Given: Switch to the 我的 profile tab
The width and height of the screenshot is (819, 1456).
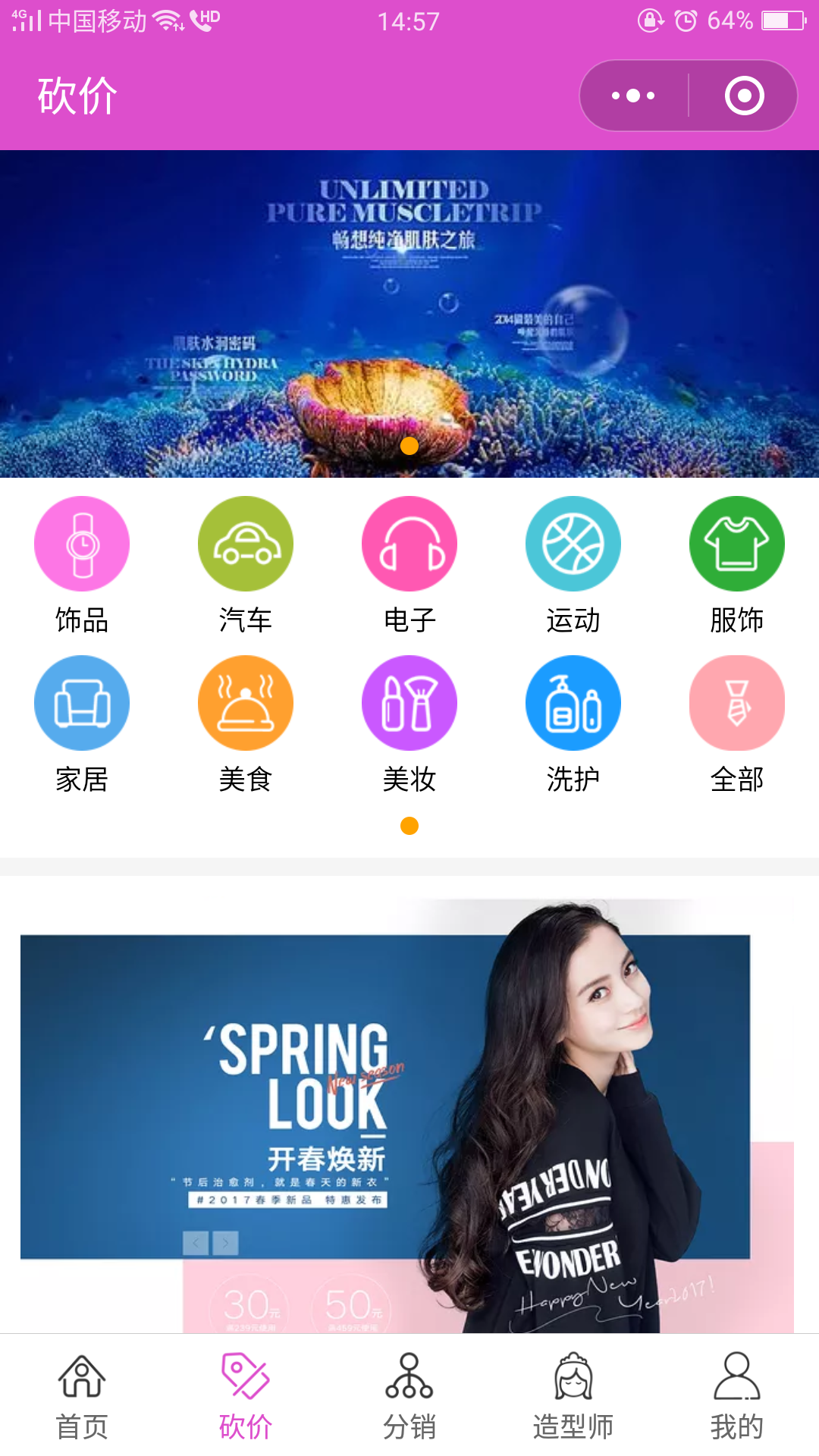Looking at the screenshot, I should click(737, 1395).
